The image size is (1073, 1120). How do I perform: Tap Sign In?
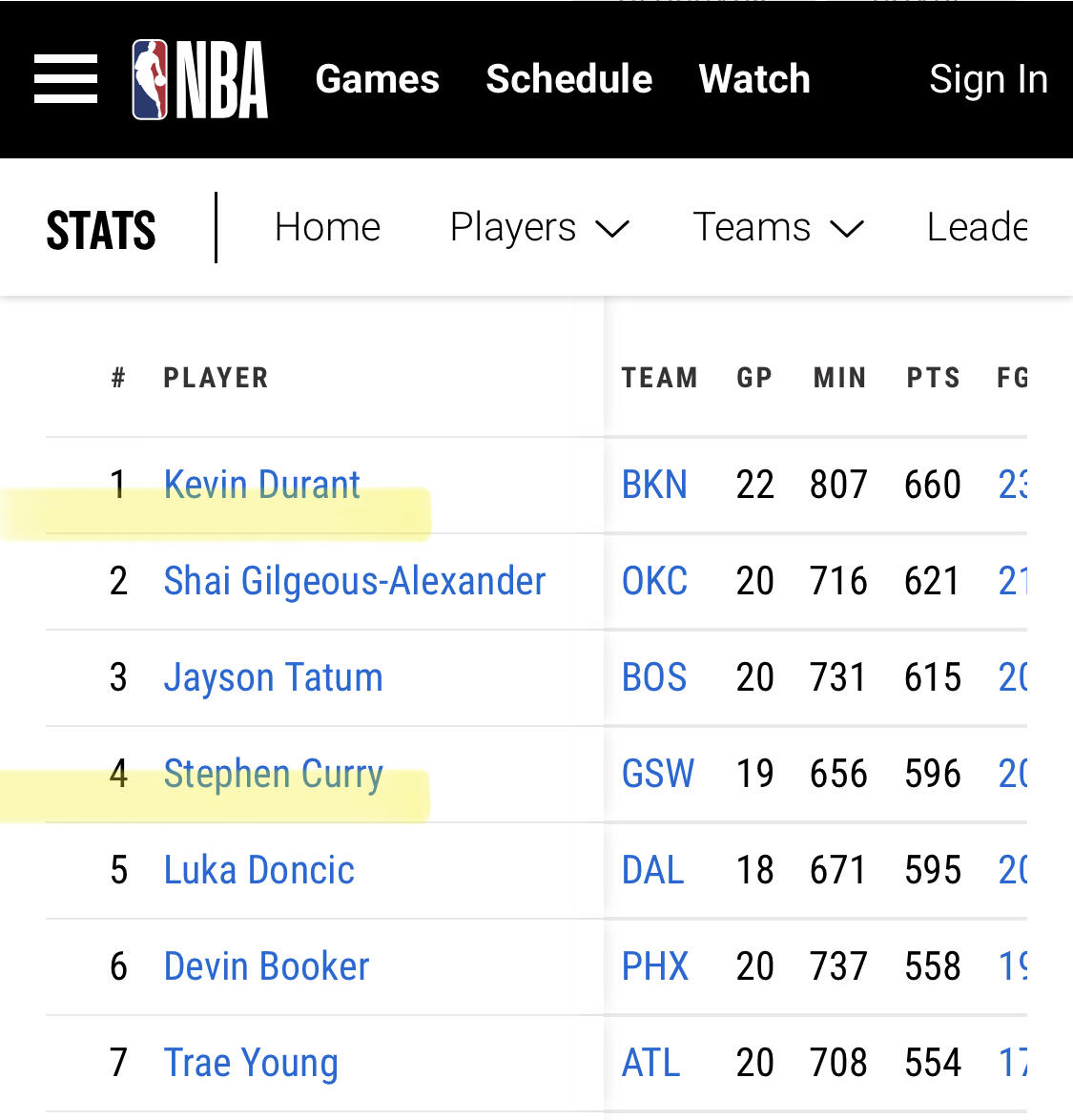tap(988, 79)
